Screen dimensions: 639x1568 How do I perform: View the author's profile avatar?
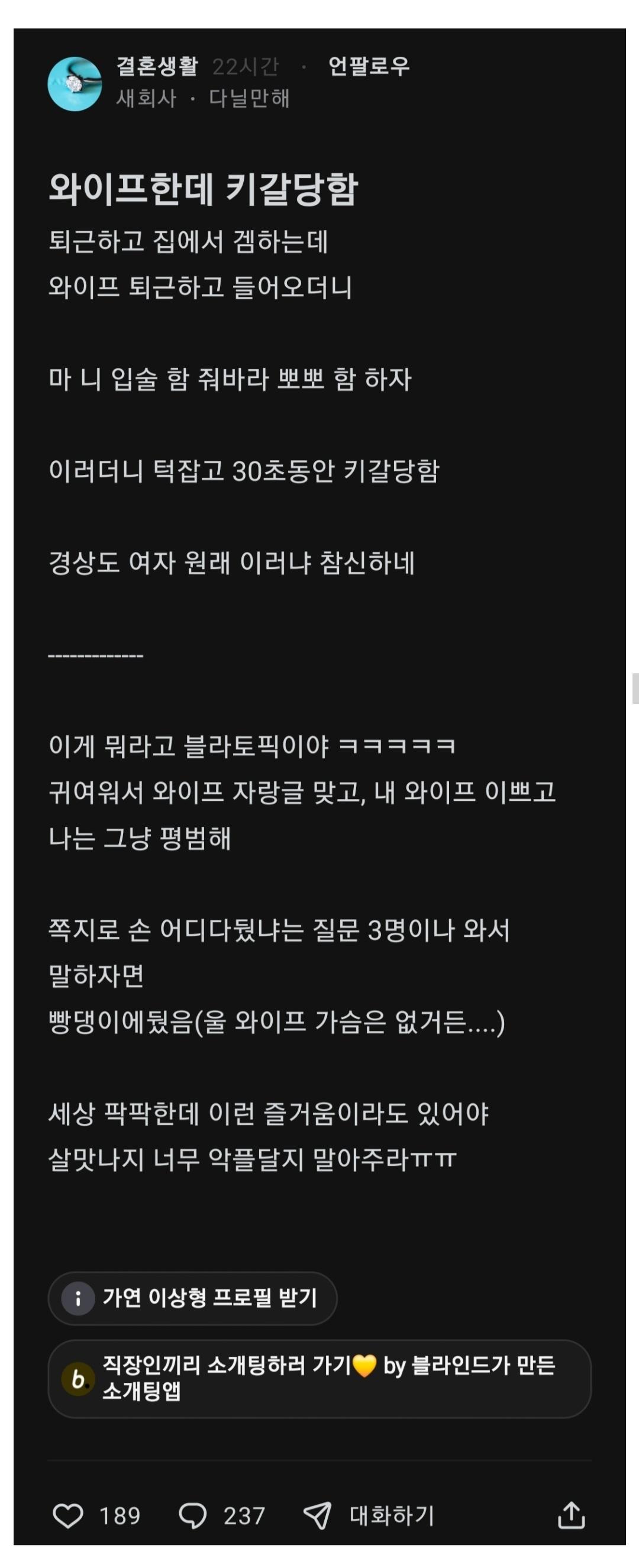click(x=75, y=83)
